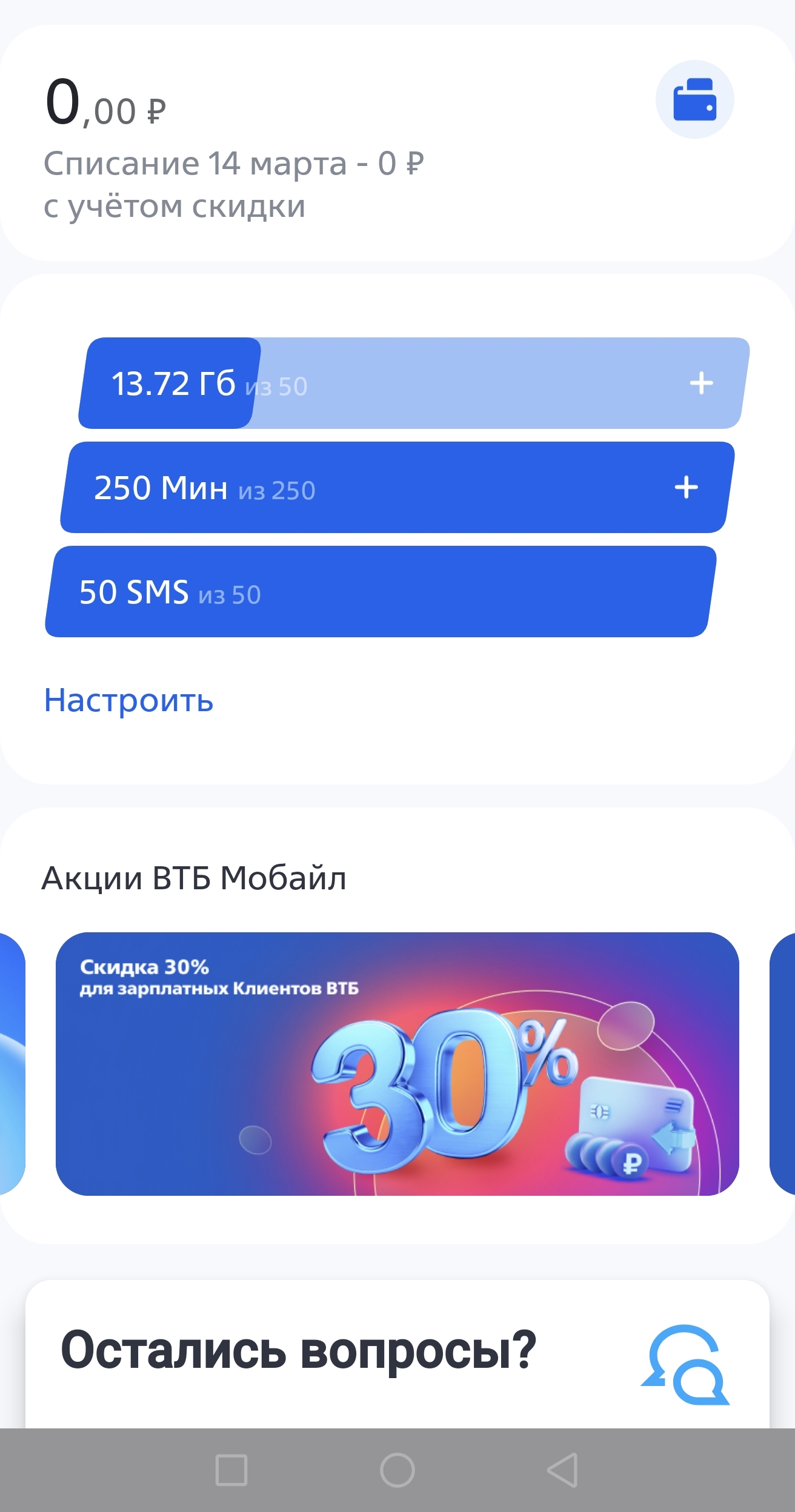Add more gigabytes with the plus icon
Screen dimensions: 795x1512
pyautogui.click(x=701, y=383)
